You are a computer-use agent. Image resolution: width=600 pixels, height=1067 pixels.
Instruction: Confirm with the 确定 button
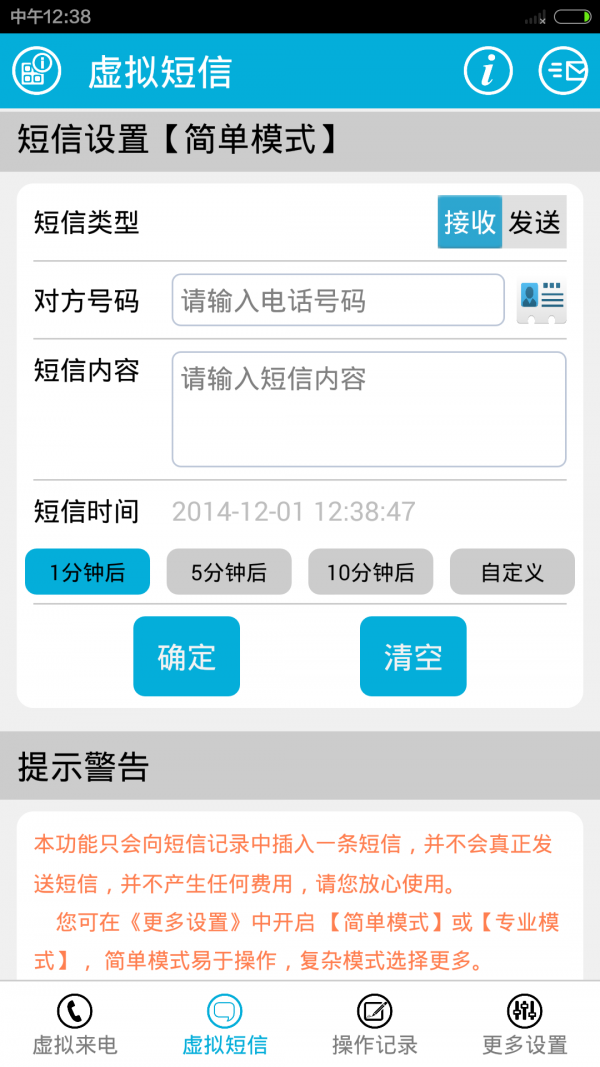pyautogui.click(x=186, y=656)
